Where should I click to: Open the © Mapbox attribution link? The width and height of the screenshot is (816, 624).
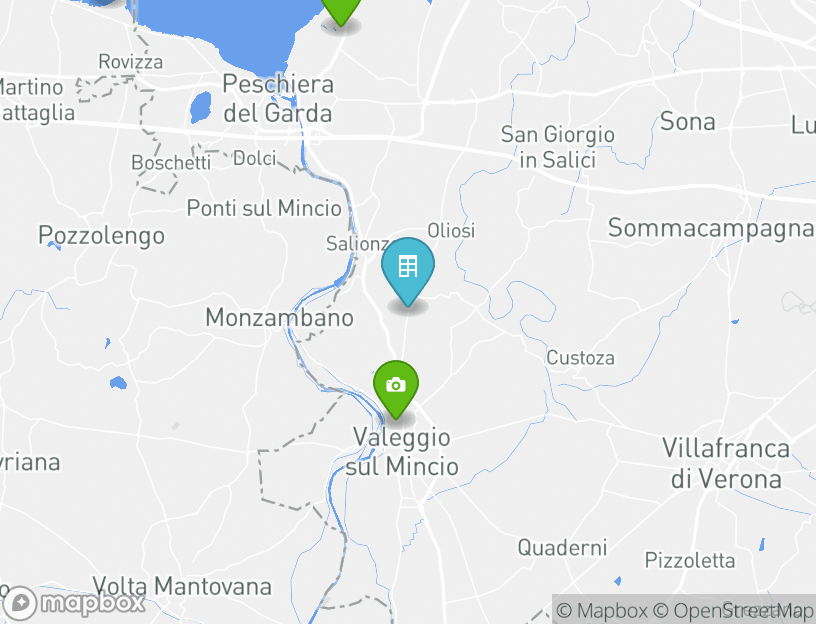(x=601, y=610)
